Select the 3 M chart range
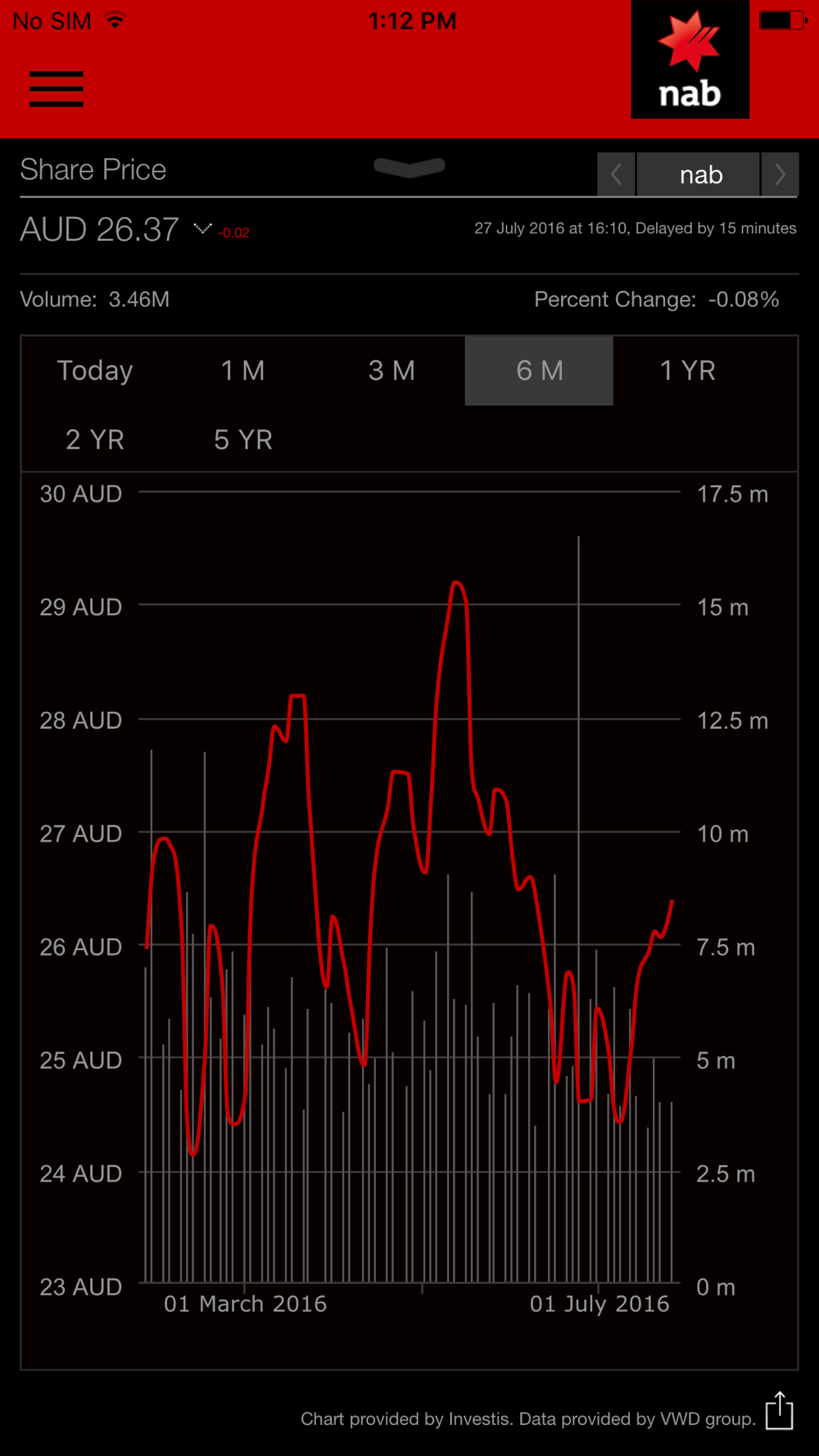The width and height of the screenshot is (819, 1456). pyautogui.click(x=391, y=370)
